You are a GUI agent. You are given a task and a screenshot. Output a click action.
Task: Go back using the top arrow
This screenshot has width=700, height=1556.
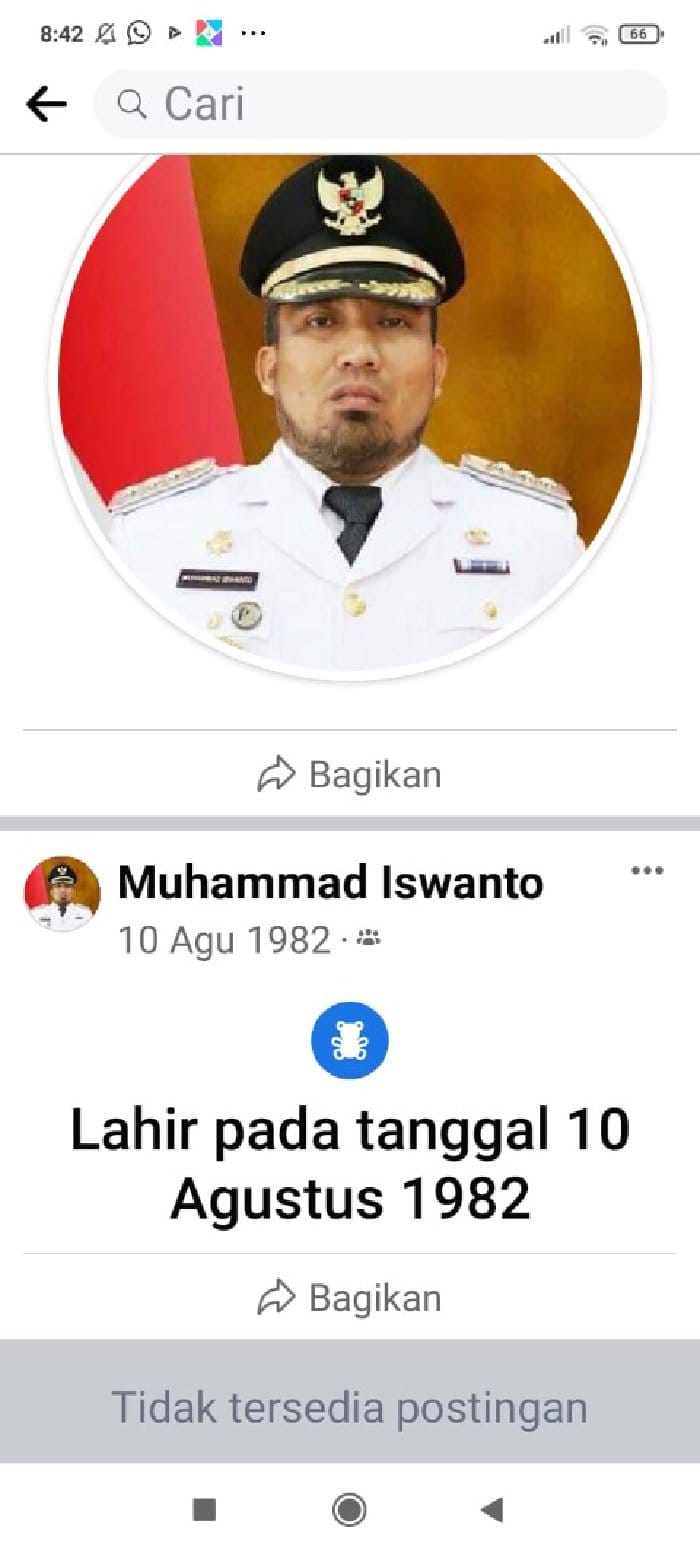click(x=46, y=104)
